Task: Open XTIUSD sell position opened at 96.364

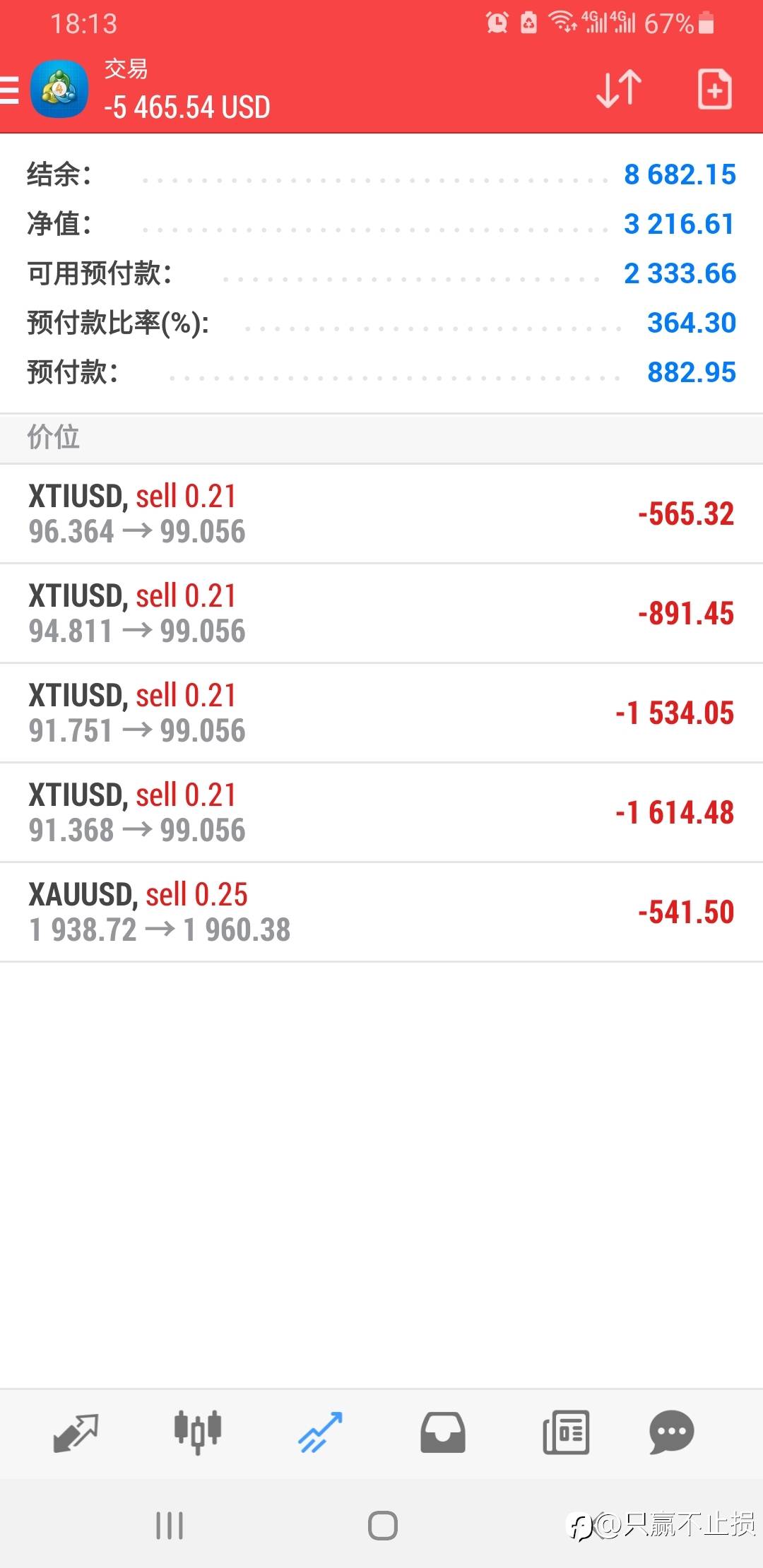Action: [381, 514]
